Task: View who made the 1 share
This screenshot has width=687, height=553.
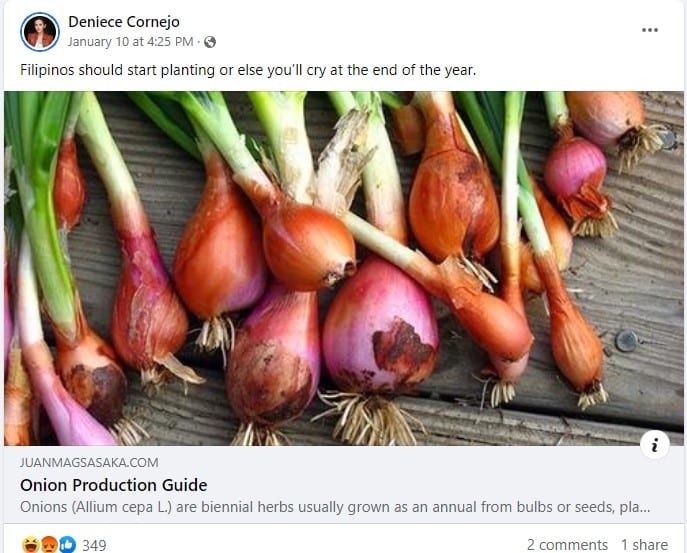Action: (644, 545)
